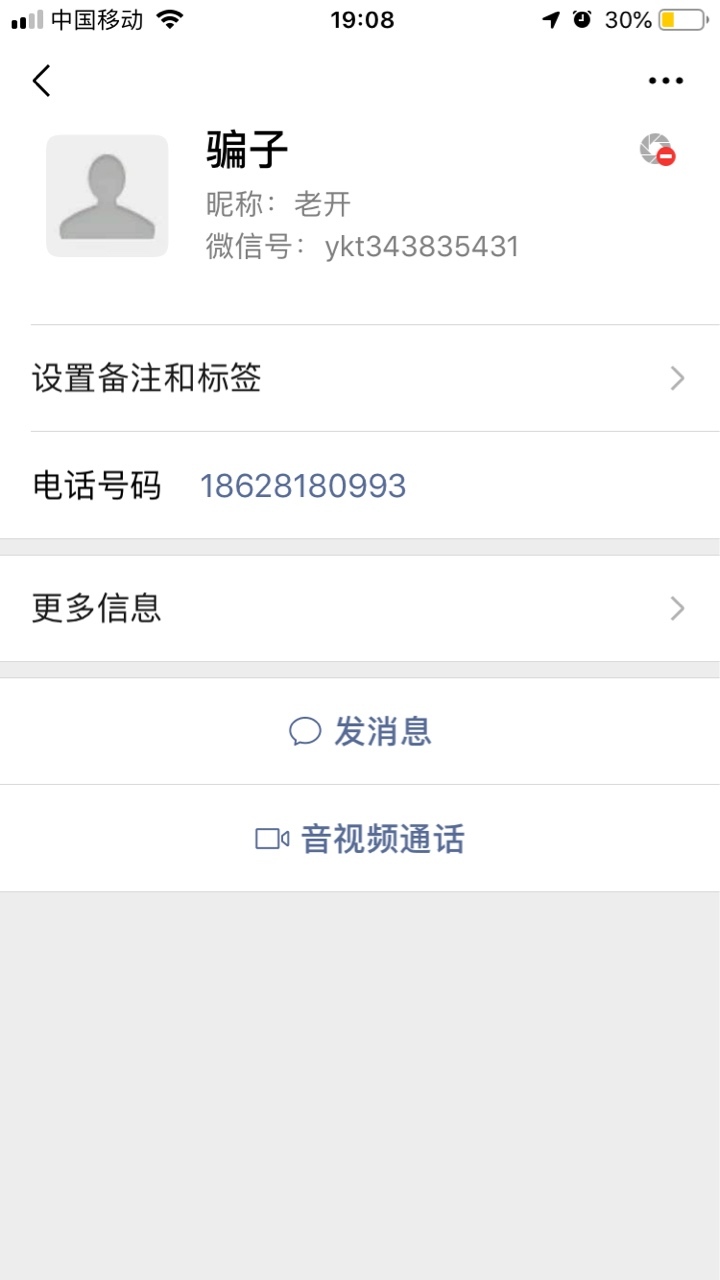Image resolution: width=720 pixels, height=1280 pixels.
Task: View the contact's profile picture
Action: [x=107, y=196]
